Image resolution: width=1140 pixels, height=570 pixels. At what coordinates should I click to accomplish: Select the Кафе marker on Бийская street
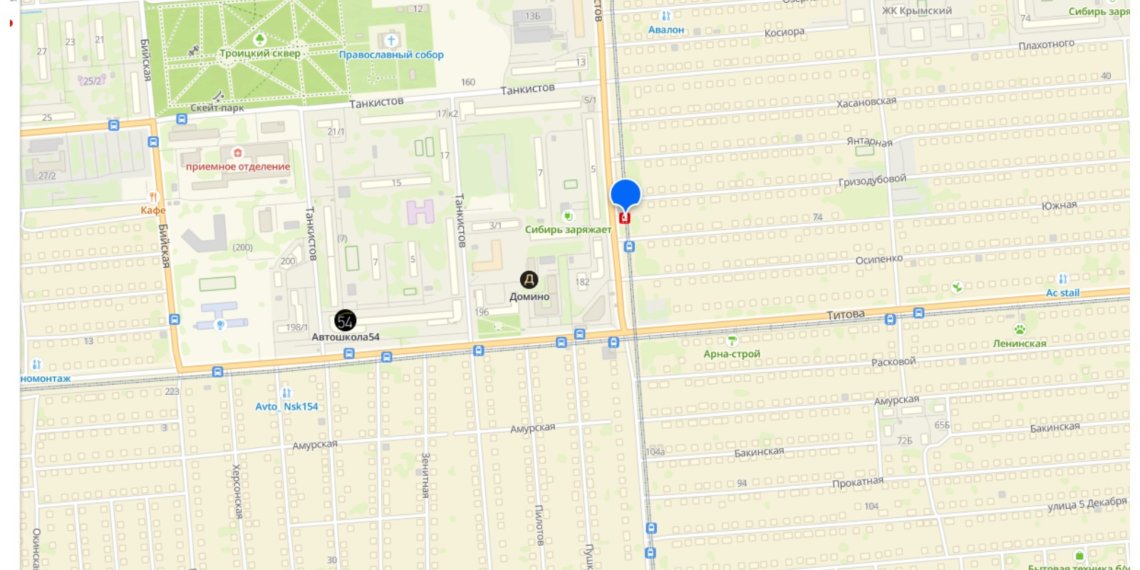pyautogui.click(x=153, y=197)
